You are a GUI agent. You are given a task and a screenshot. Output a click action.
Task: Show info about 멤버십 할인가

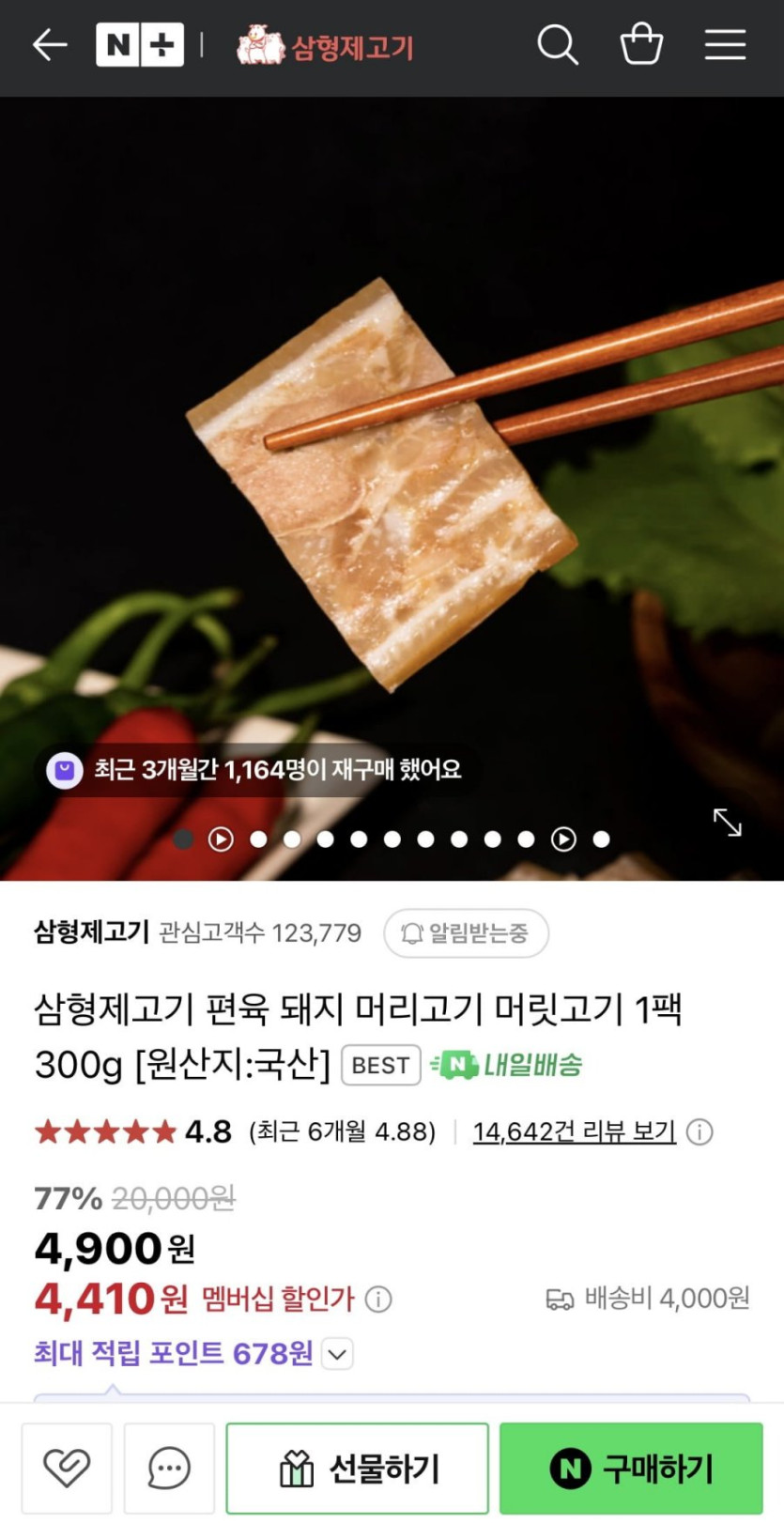378,1299
